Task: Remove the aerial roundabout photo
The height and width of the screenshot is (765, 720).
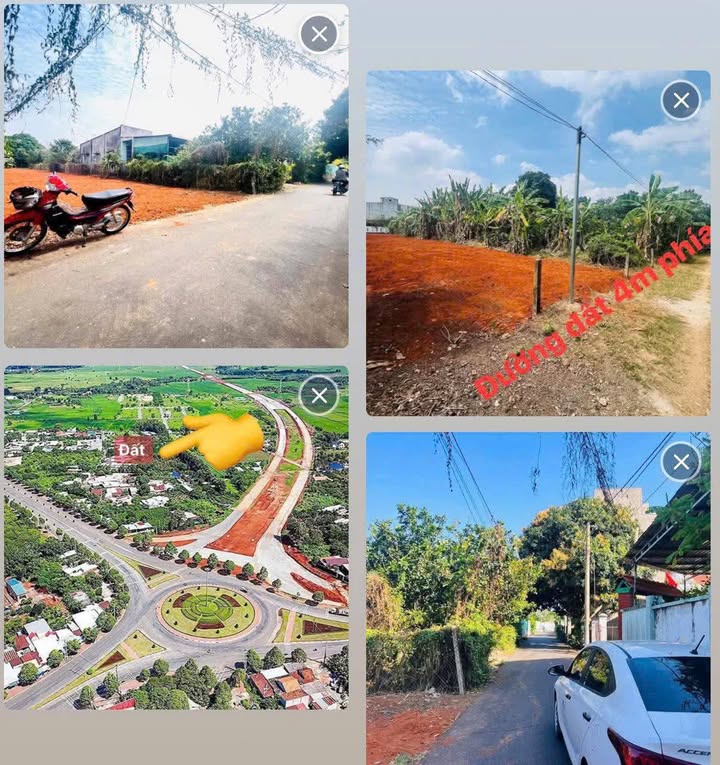Action: tap(319, 395)
